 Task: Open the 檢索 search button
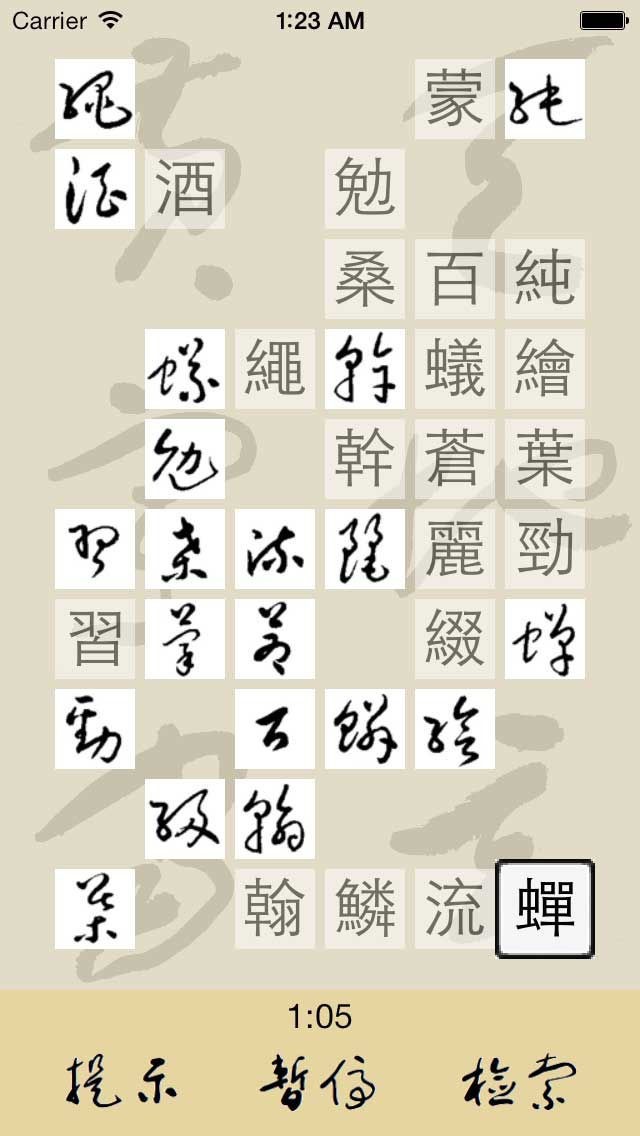pos(520,1084)
